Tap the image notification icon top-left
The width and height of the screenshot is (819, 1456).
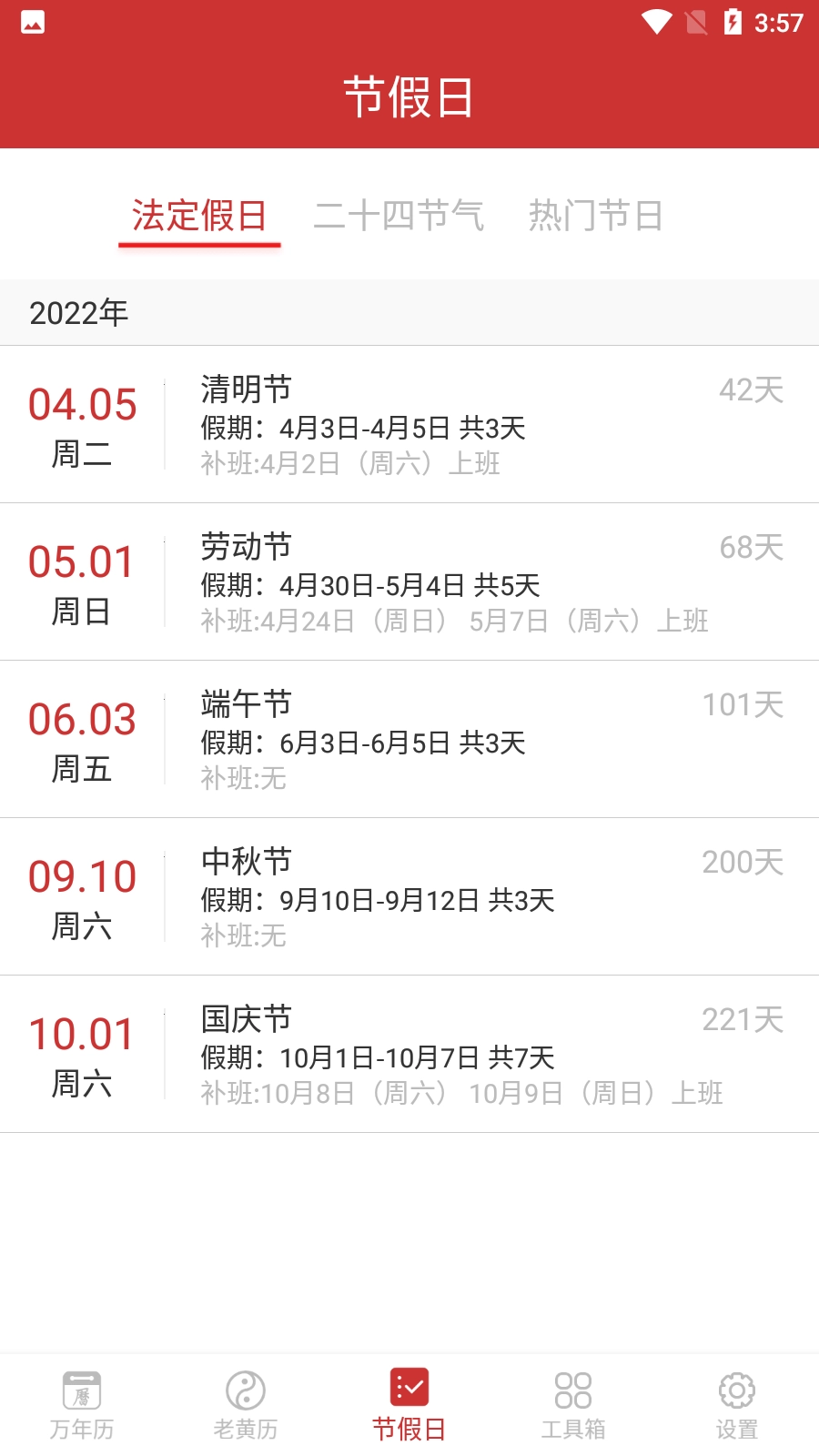32,24
